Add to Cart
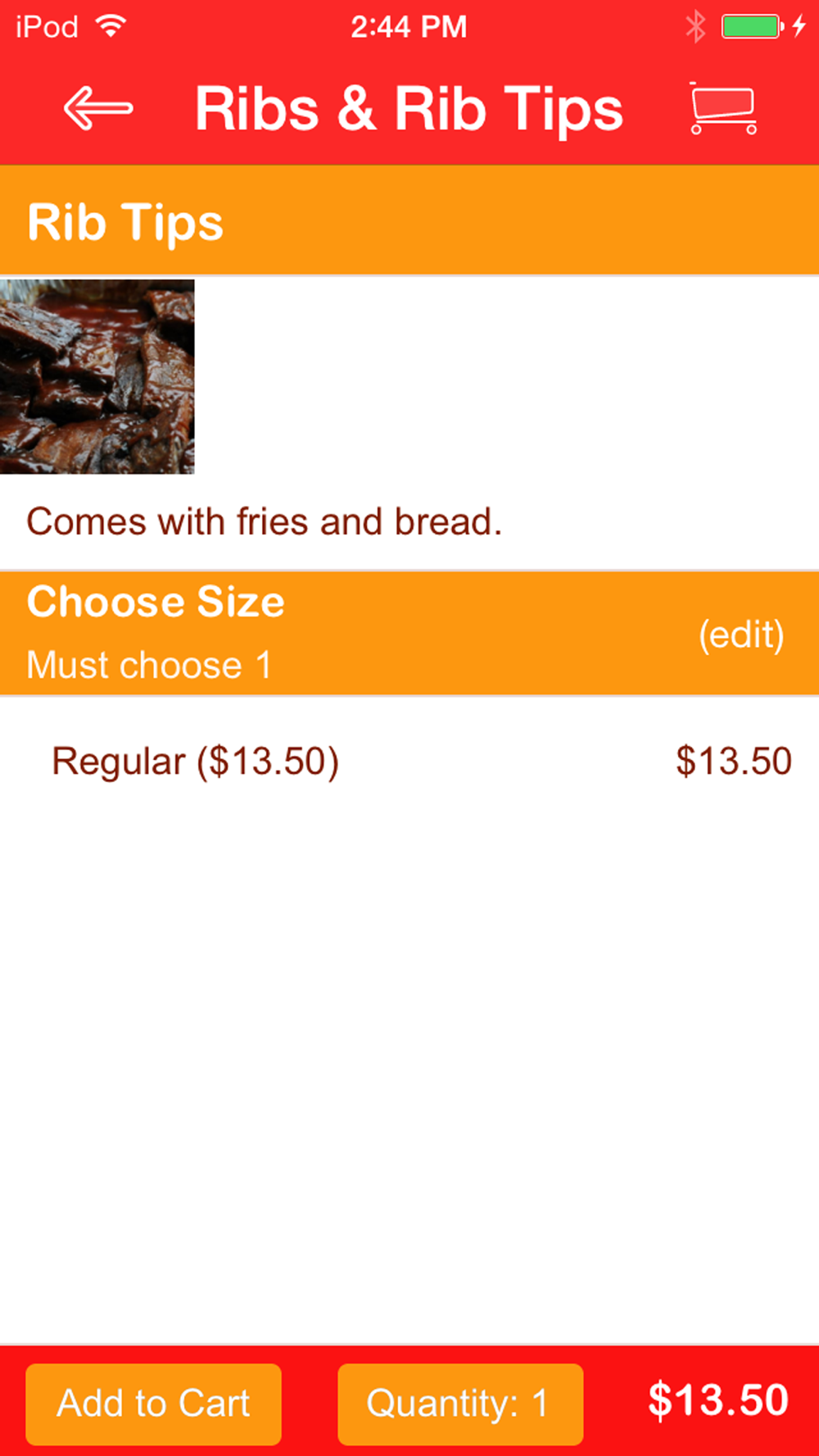Image resolution: width=819 pixels, height=1456 pixels. coord(154,1404)
